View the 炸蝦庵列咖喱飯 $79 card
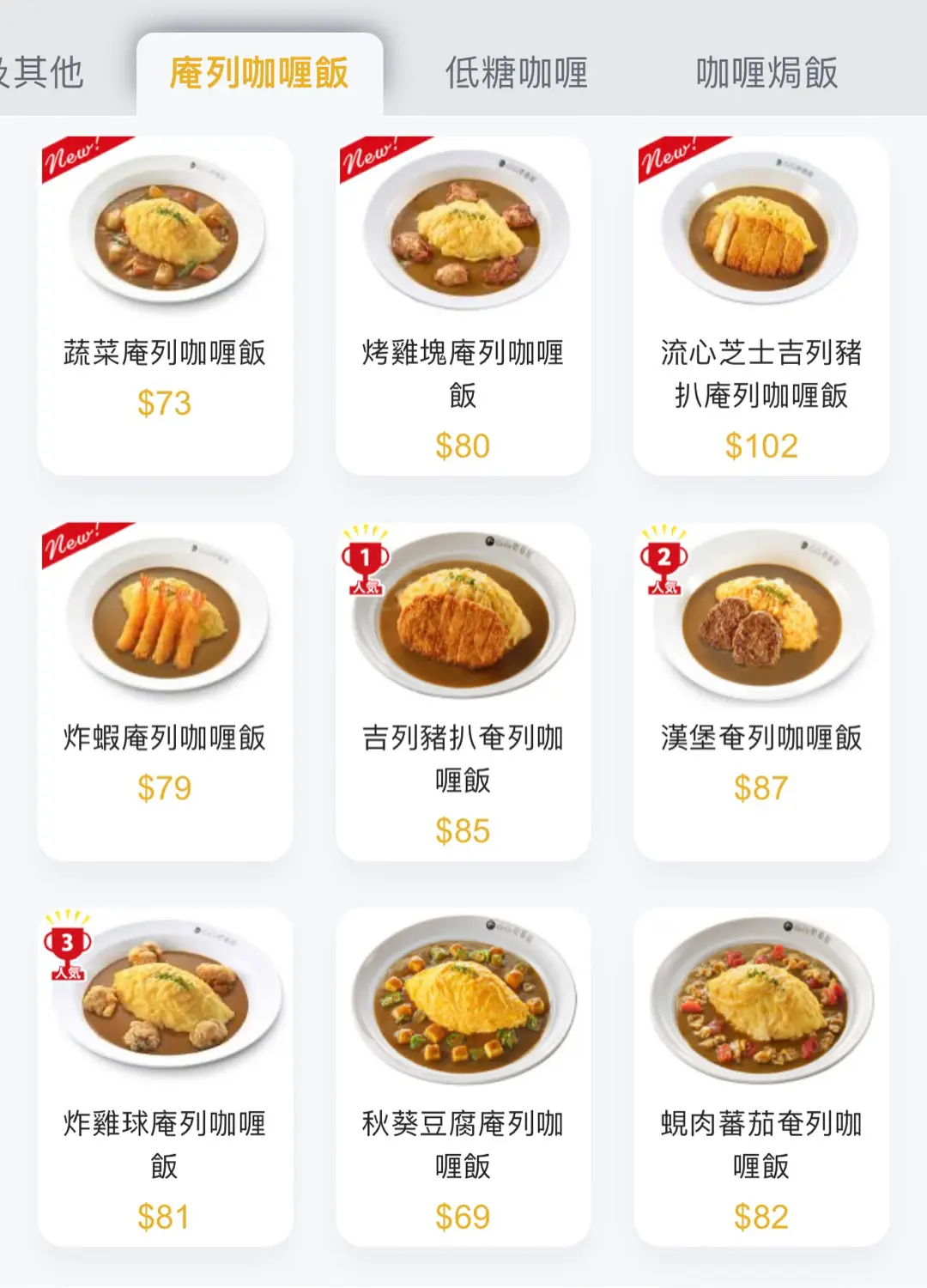Viewport: 927px width, 1288px height. (x=165, y=691)
